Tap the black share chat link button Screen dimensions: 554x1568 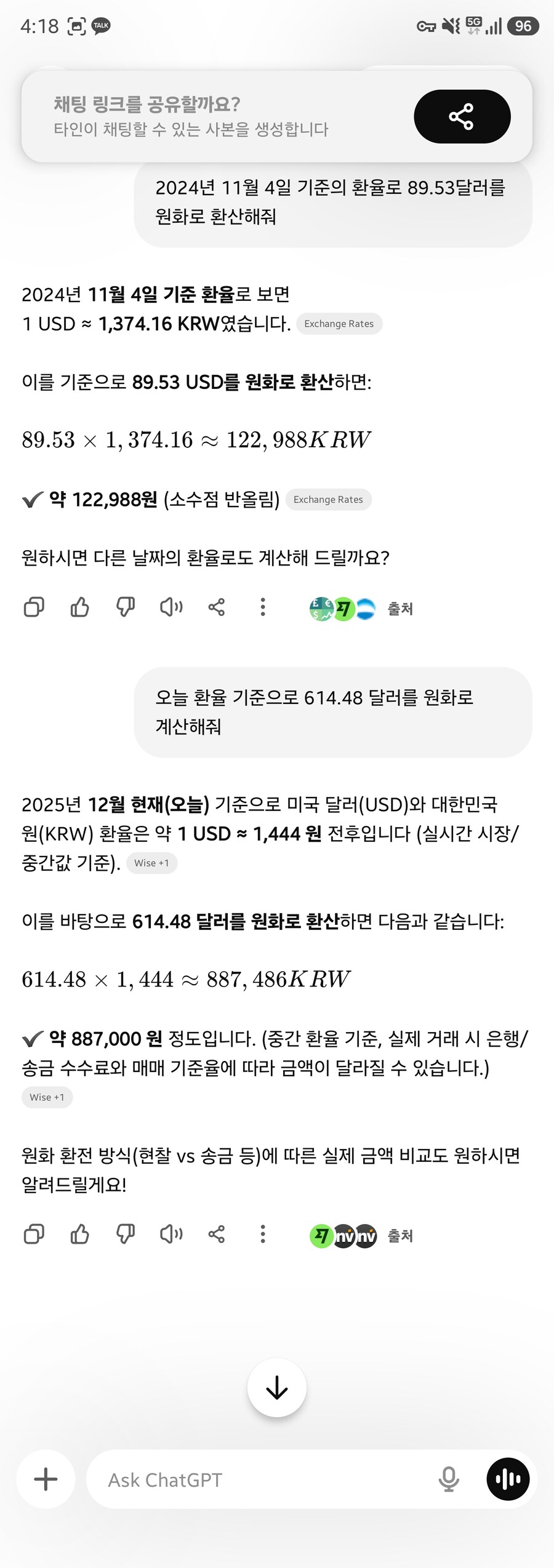pyautogui.click(x=462, y=116)
